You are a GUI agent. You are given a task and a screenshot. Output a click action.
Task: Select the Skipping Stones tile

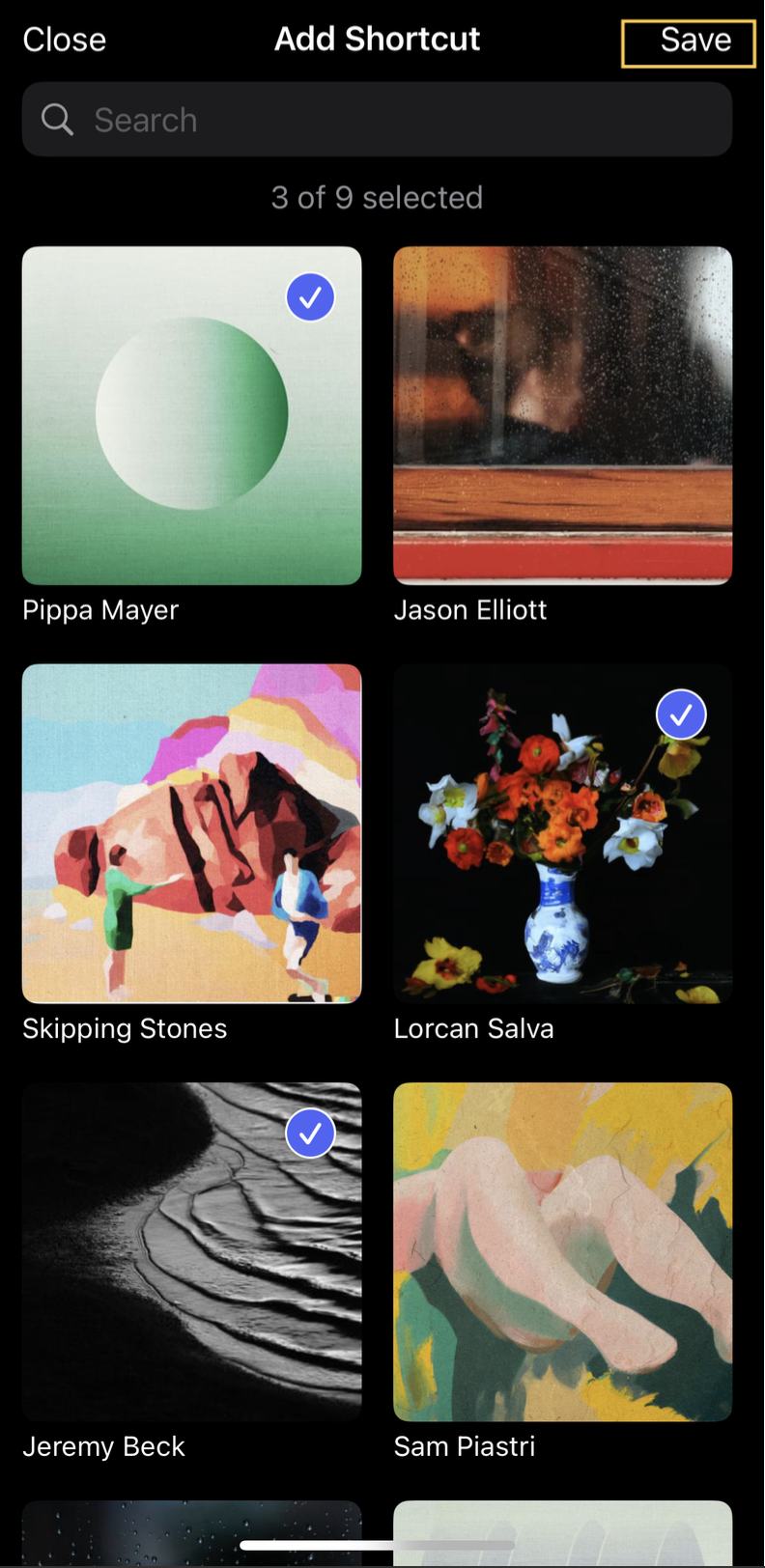point(191,833)
